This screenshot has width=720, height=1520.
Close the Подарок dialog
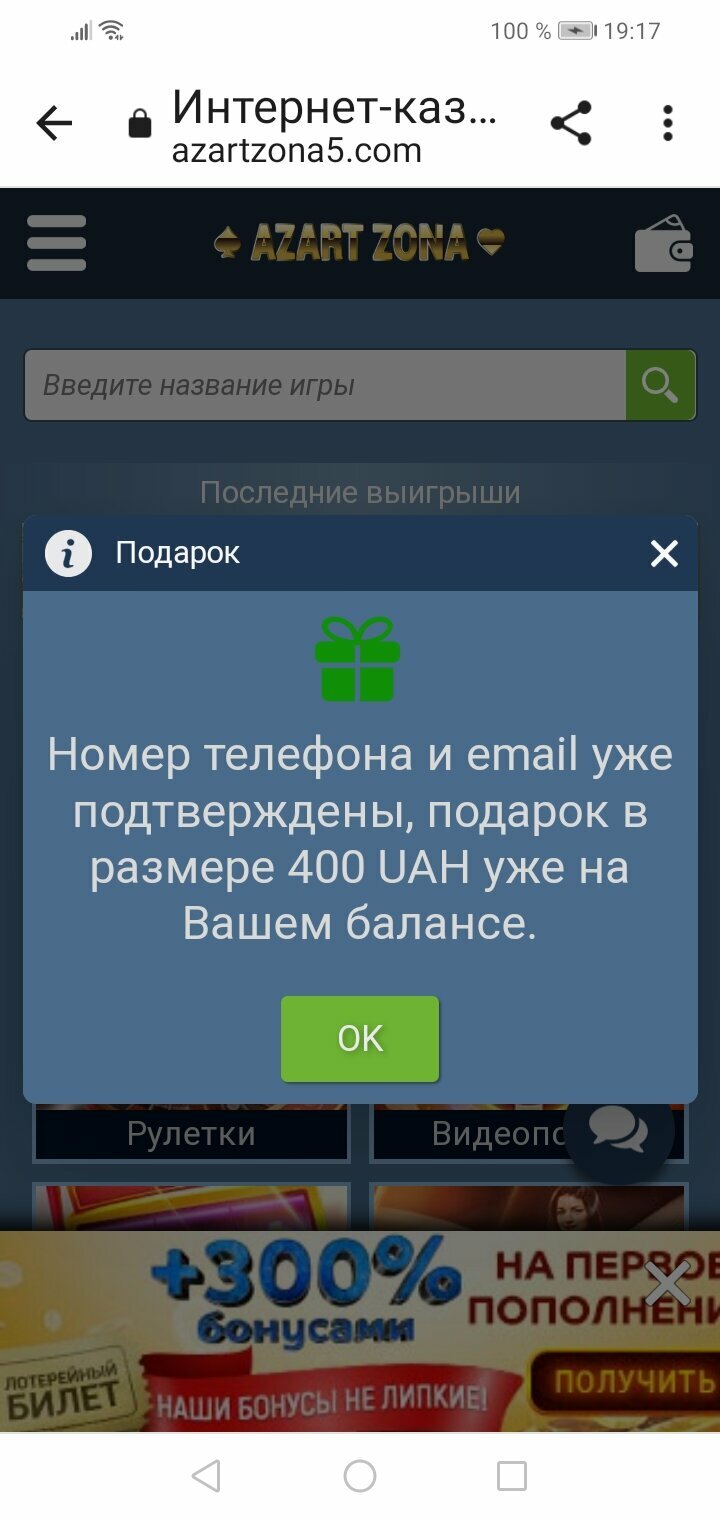point(664,553)
